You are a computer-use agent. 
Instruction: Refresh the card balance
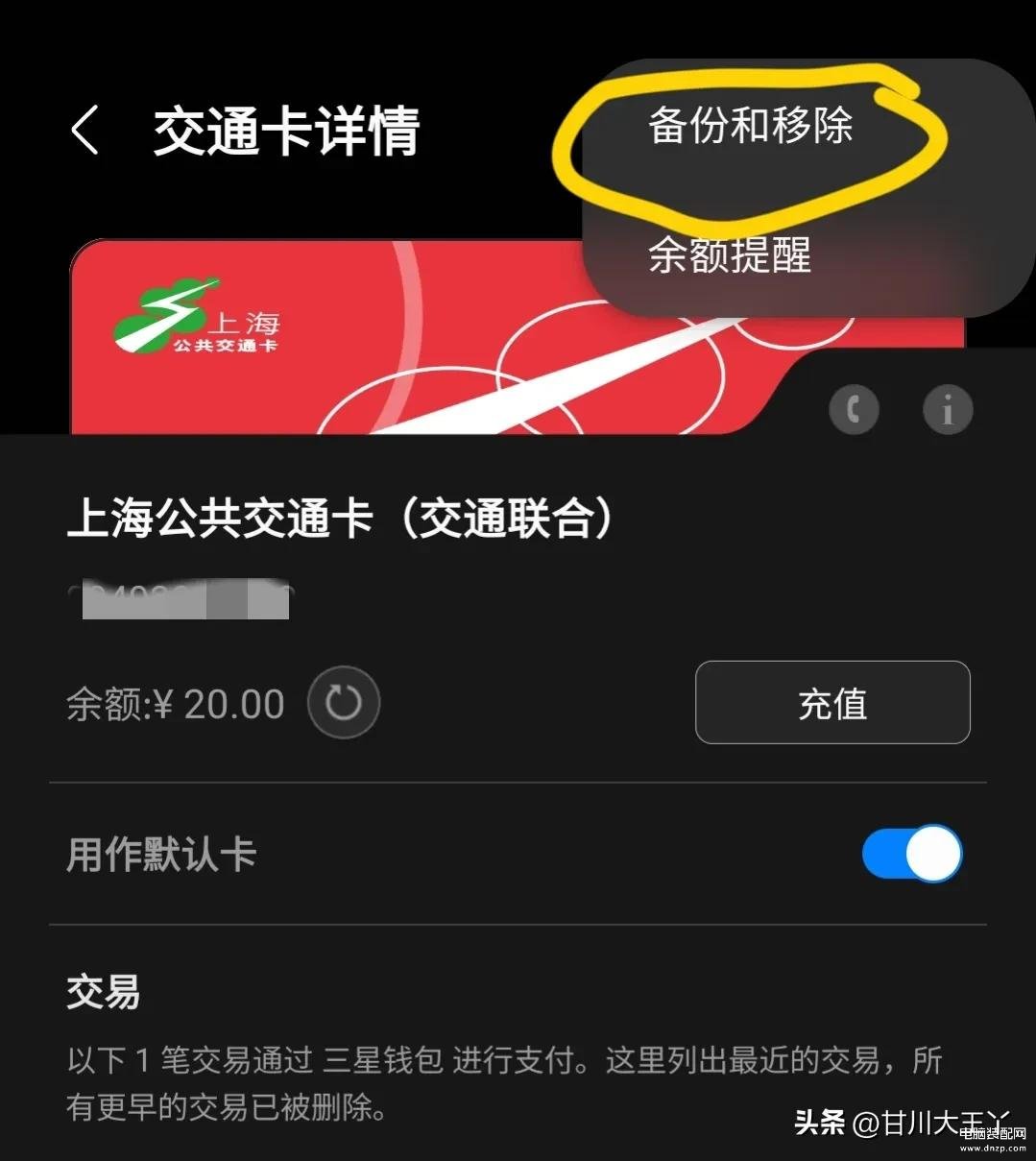point(343,703)
